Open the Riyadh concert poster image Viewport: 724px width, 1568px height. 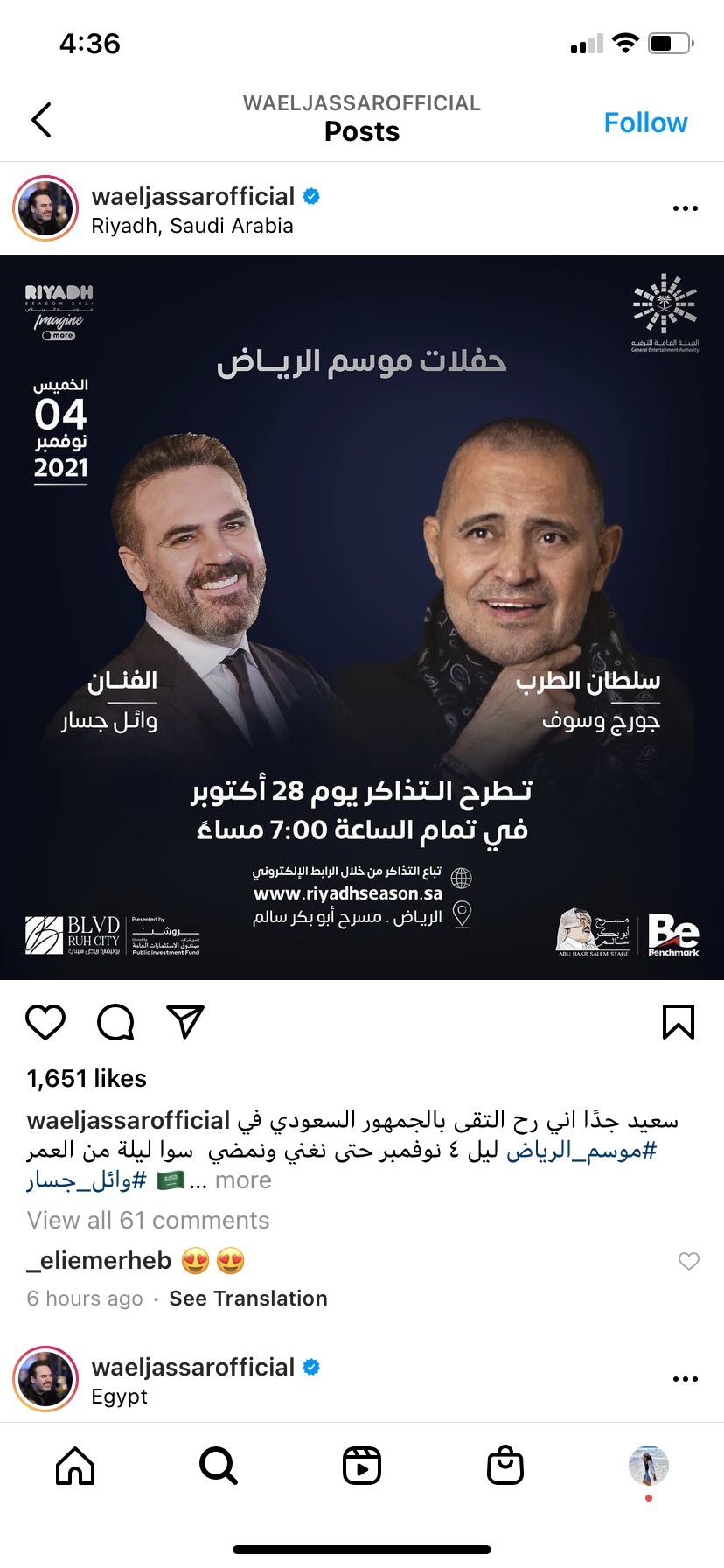pyautogui.click(x=362, y=617)
